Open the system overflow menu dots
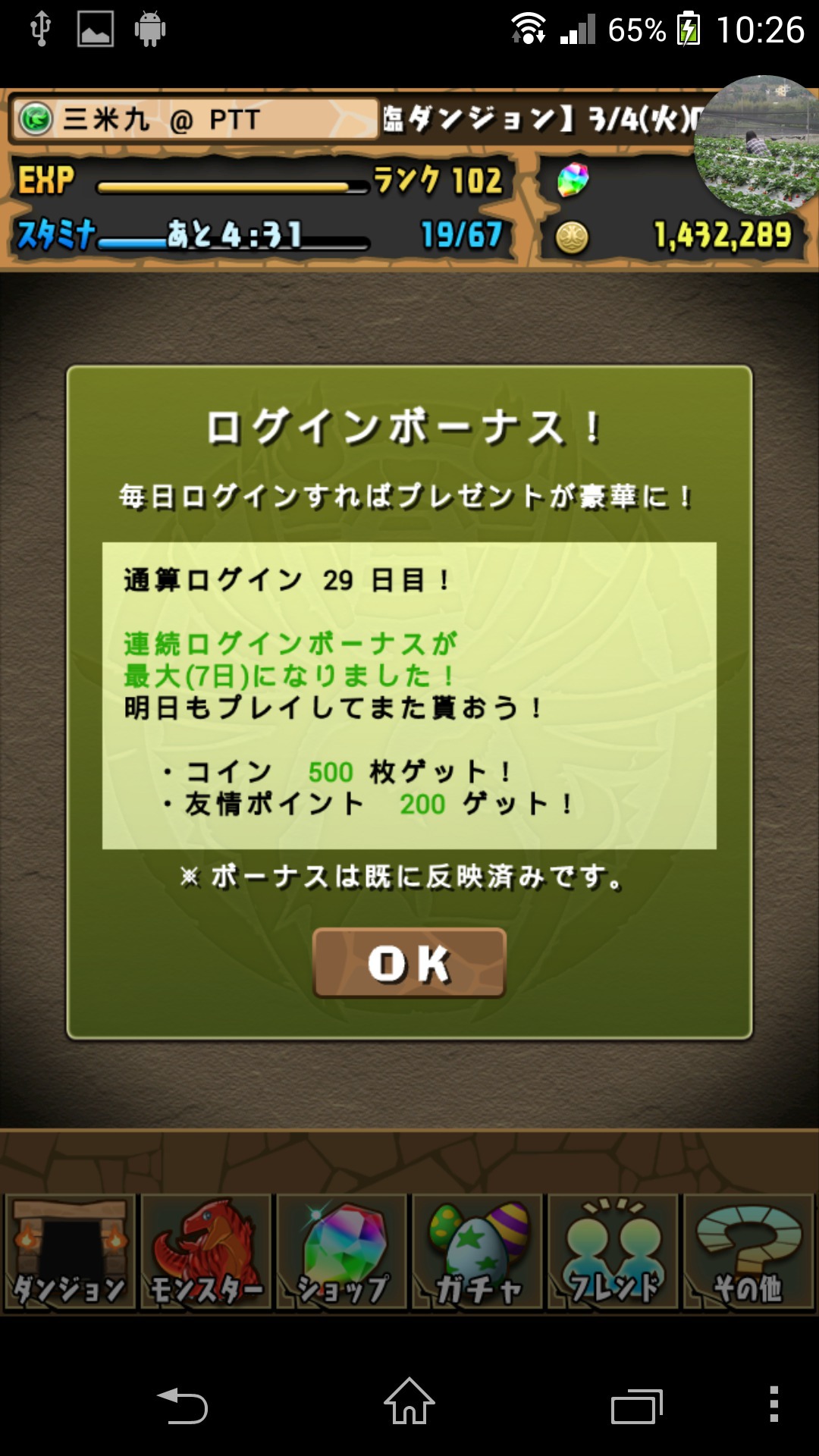The width and height of the screenshot is (819, 1456). (774, 1404)
